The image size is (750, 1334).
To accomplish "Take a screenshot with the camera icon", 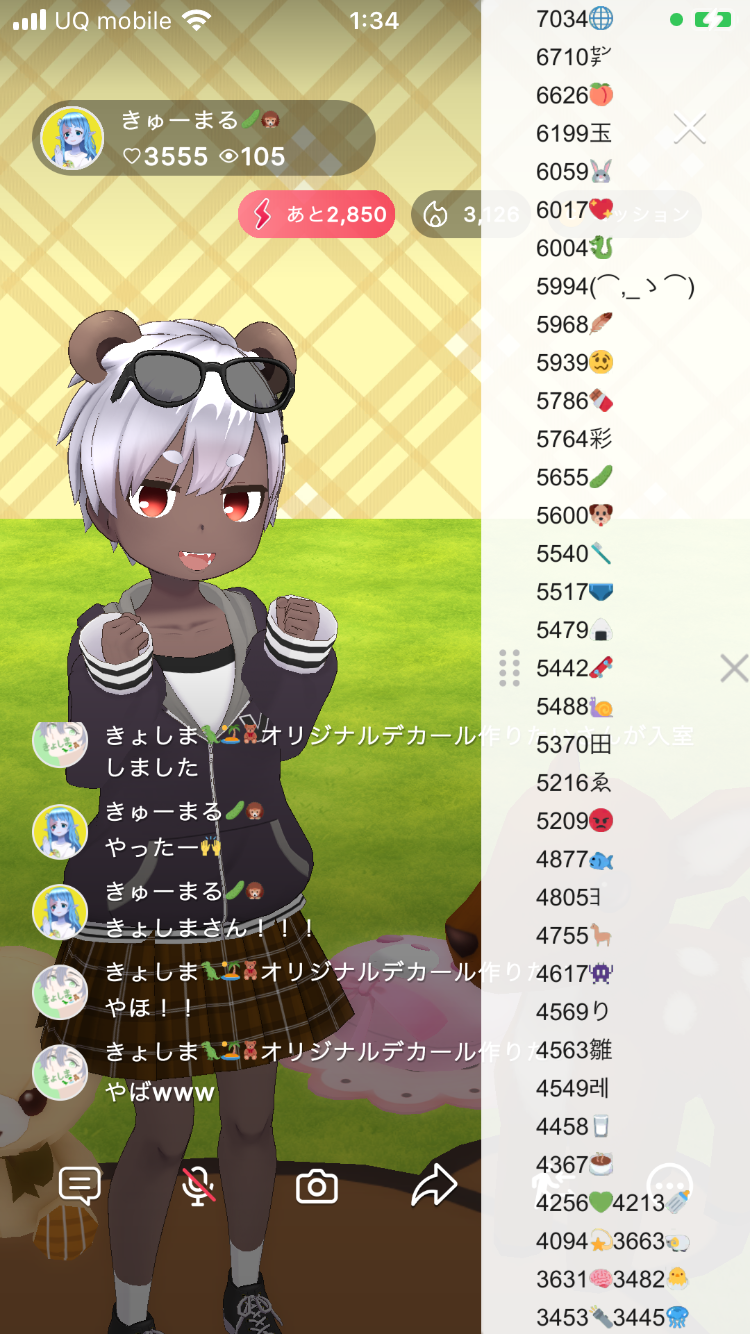I will tap(317, 1186).
